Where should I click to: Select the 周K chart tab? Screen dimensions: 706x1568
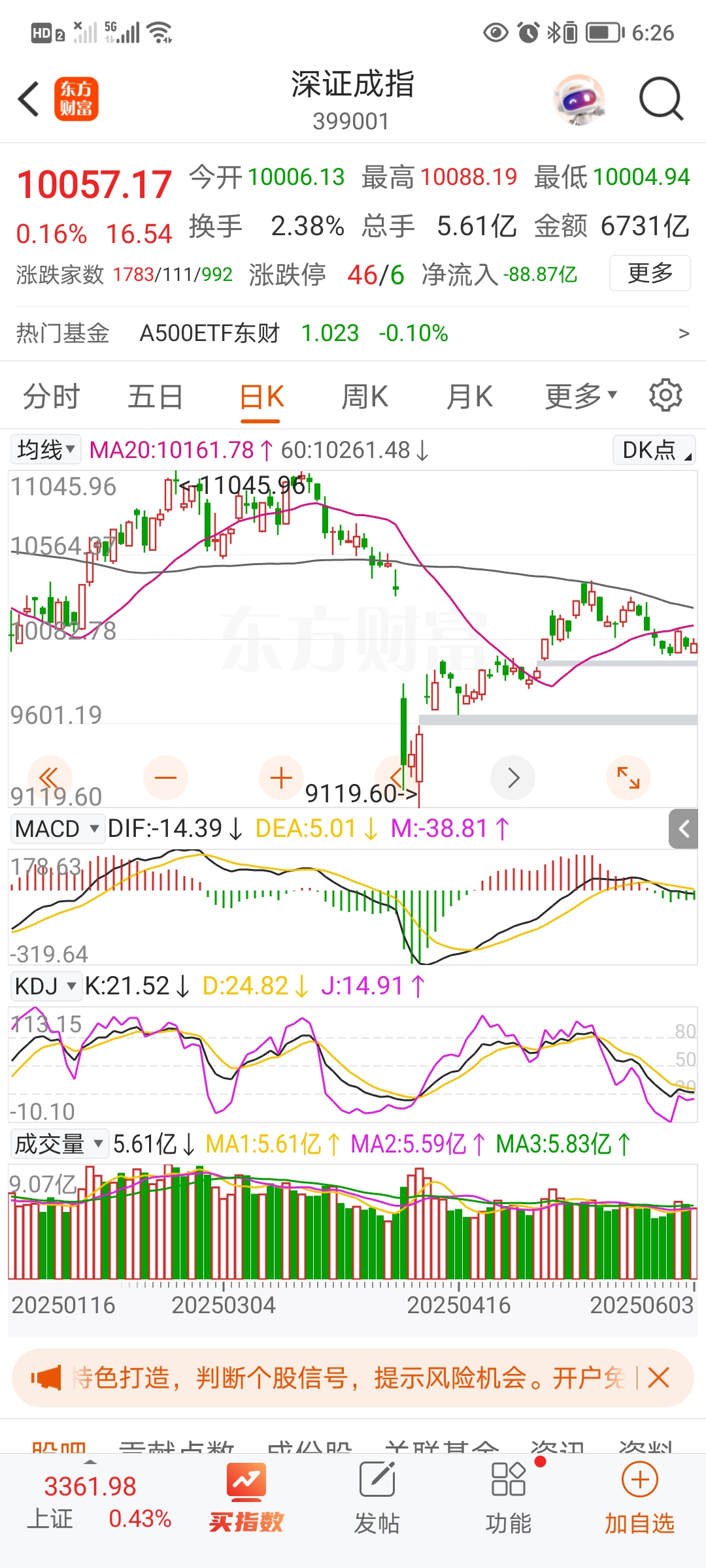pyautogui.click(x=365, y=397)
